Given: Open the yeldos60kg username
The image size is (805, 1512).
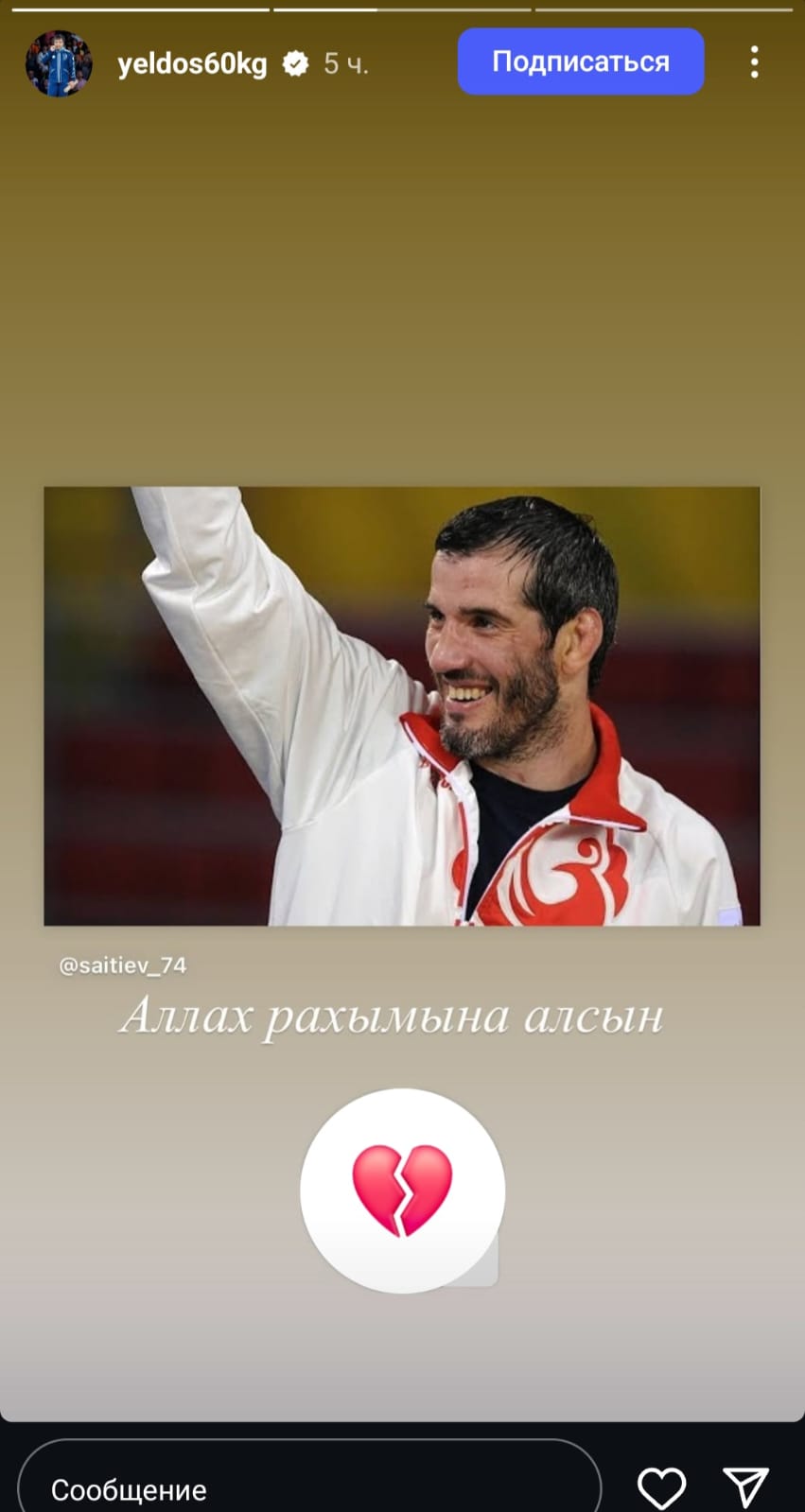Looking at the screenshot, I should point(192,63).
